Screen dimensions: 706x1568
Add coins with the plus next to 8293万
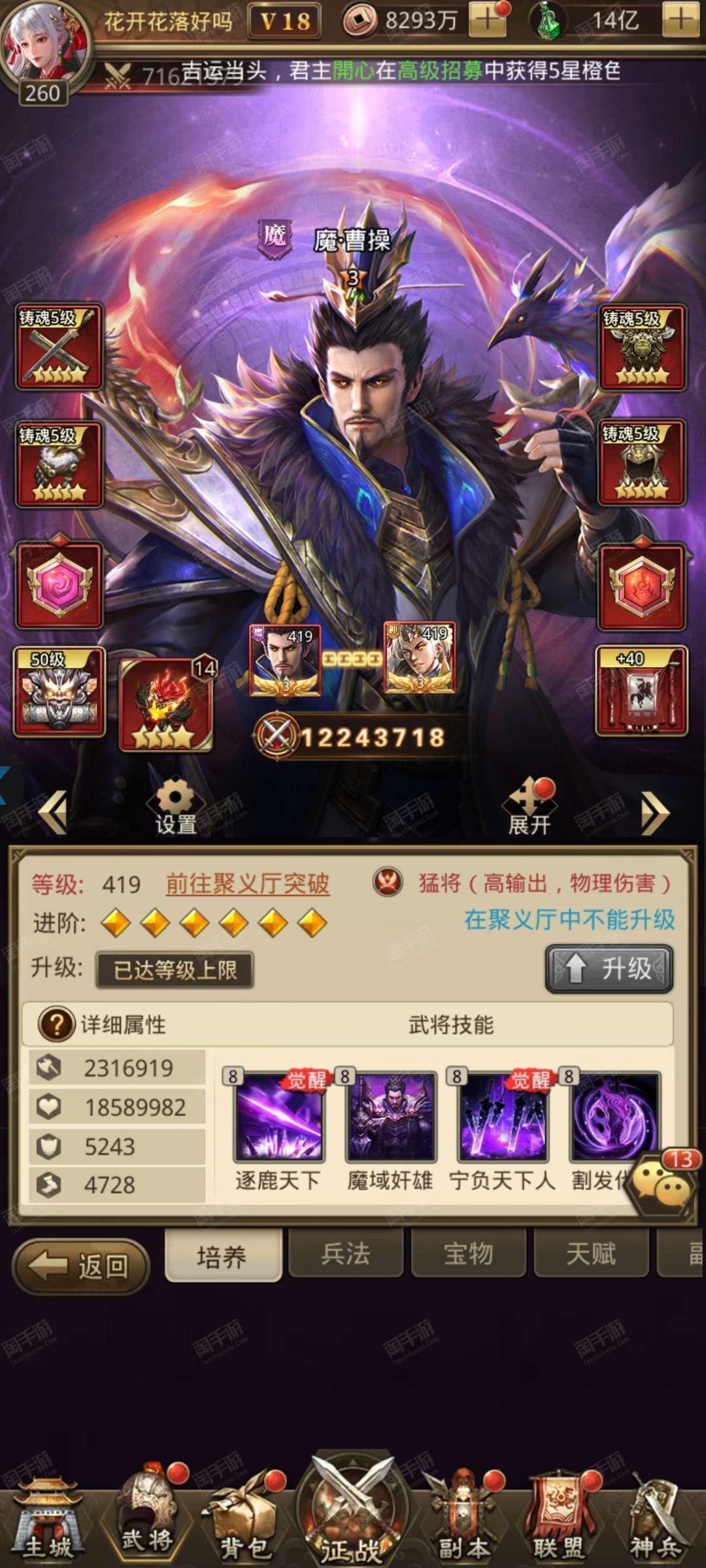point(488,20)
